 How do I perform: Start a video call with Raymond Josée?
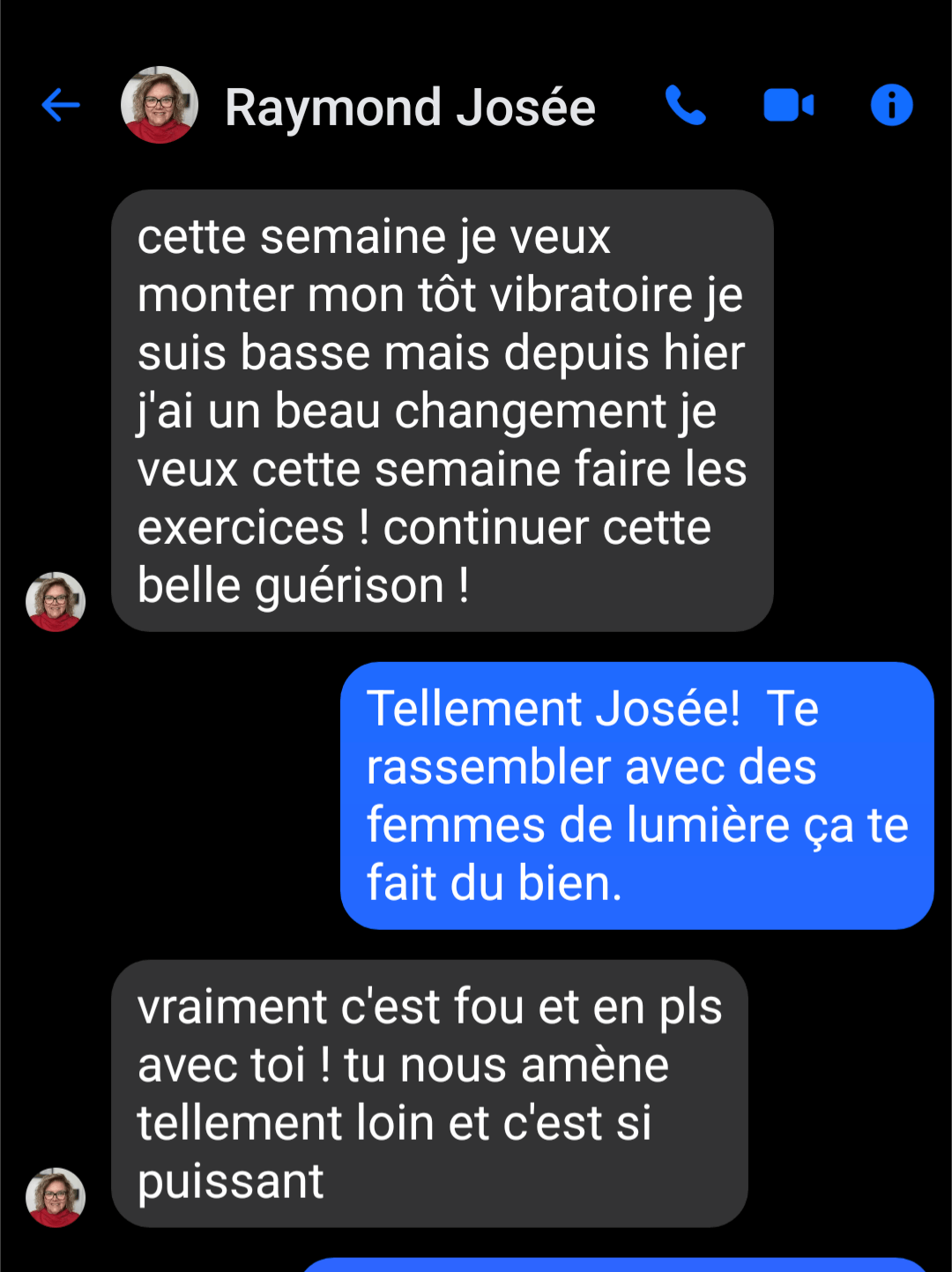(x=788, y=106)
